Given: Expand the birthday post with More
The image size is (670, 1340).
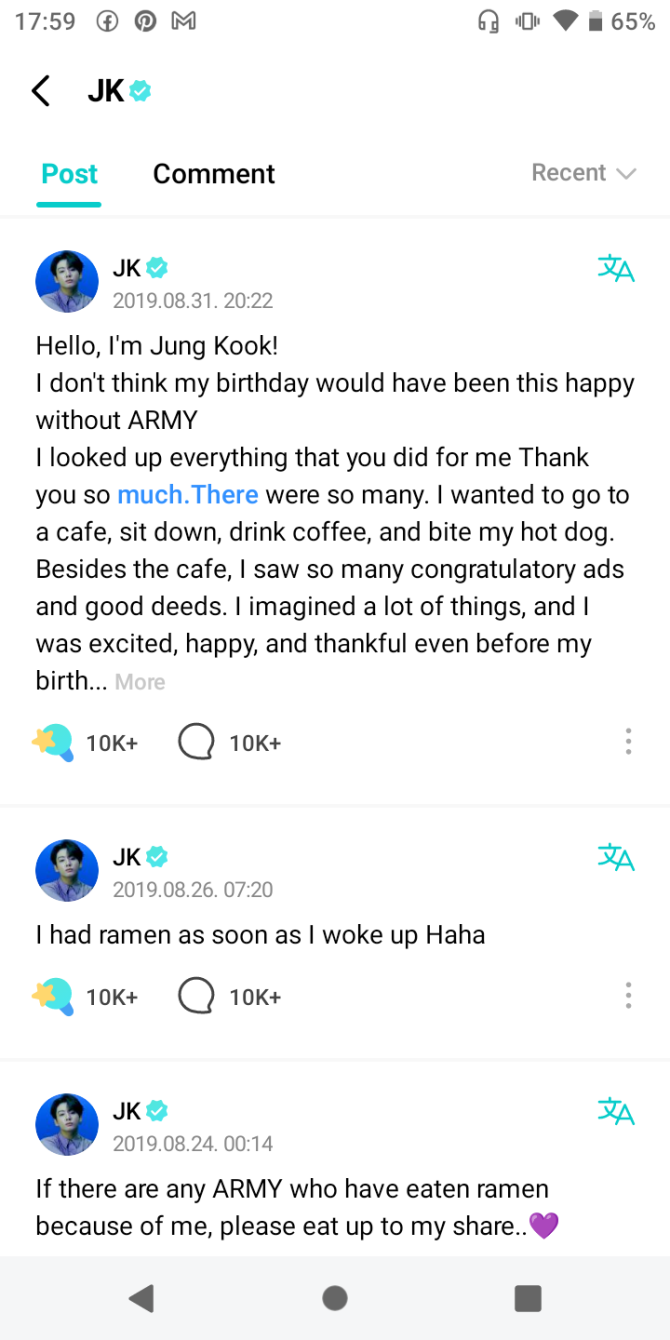Looking at the screenshot, I should tap(140, 682).
